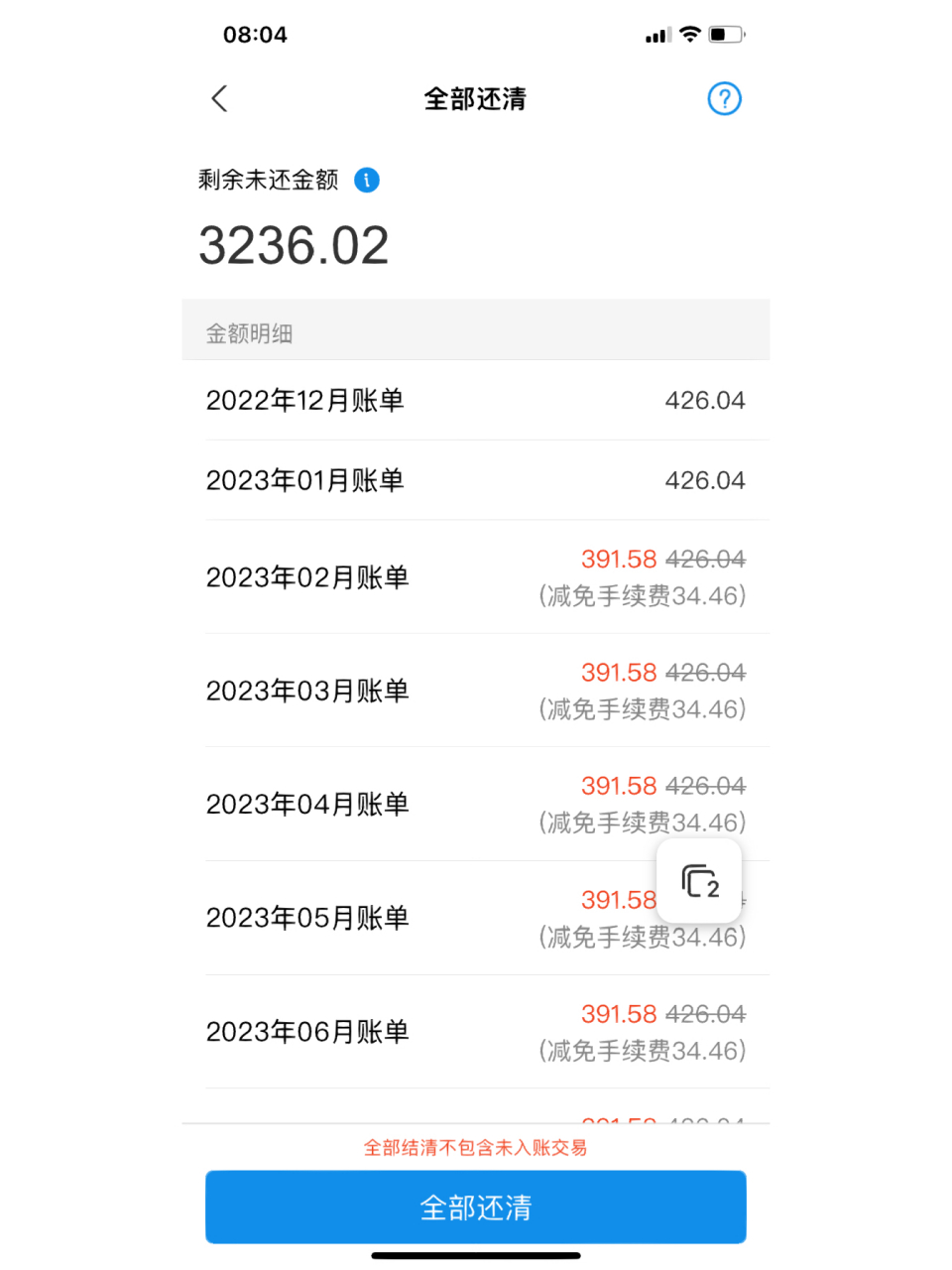This screenshot has height=1270, width=952.
Task: Open the 2023年03月账单 entry
Action: click(x=476, y=690)
